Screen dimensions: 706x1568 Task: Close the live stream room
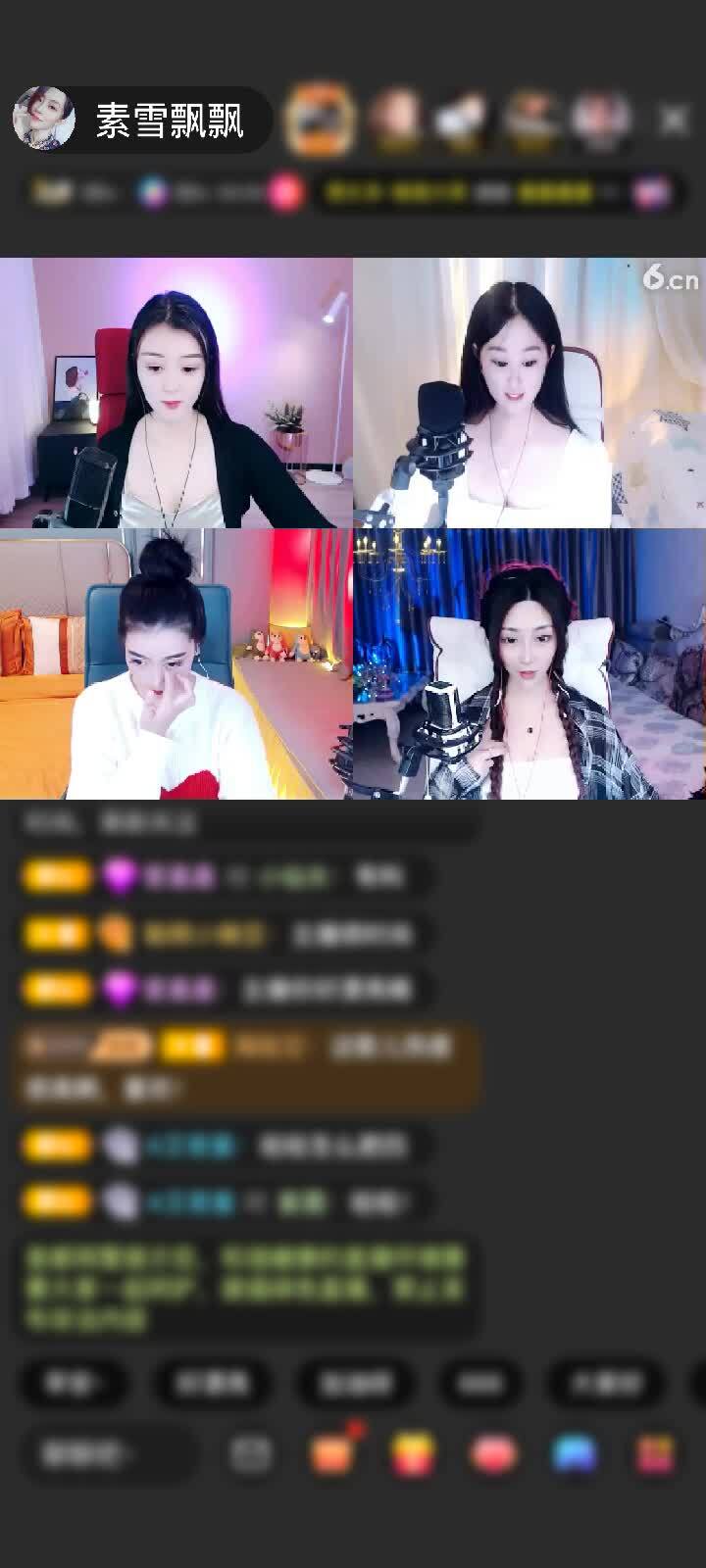point(674,120)
